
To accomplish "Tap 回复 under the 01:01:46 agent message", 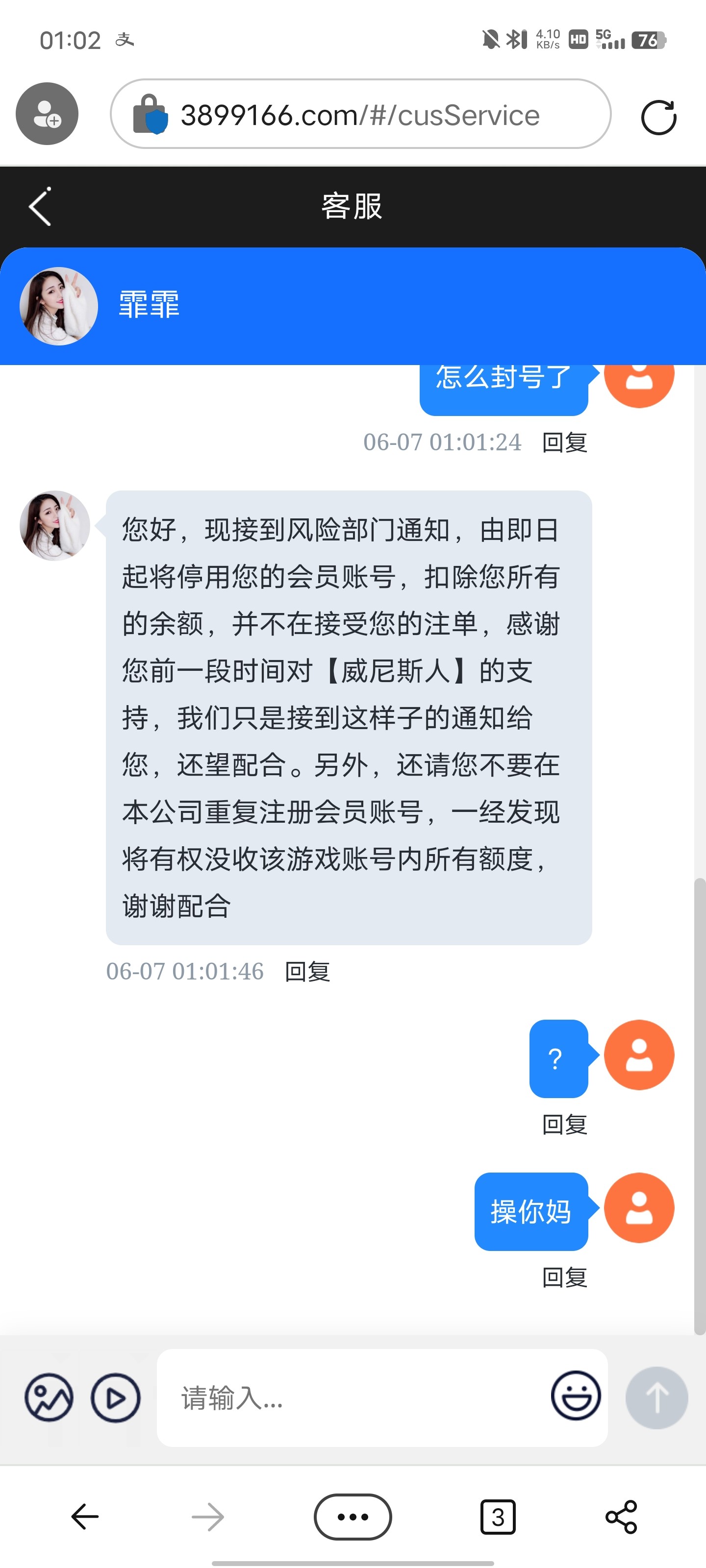I will [307, 972].
